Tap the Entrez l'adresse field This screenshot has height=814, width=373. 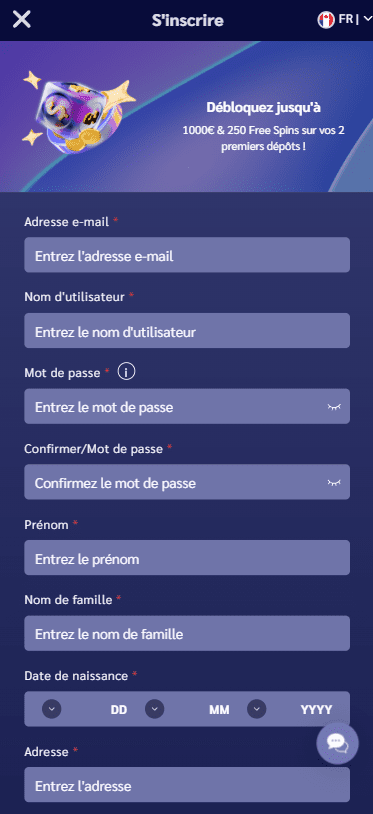pos(187,785)
